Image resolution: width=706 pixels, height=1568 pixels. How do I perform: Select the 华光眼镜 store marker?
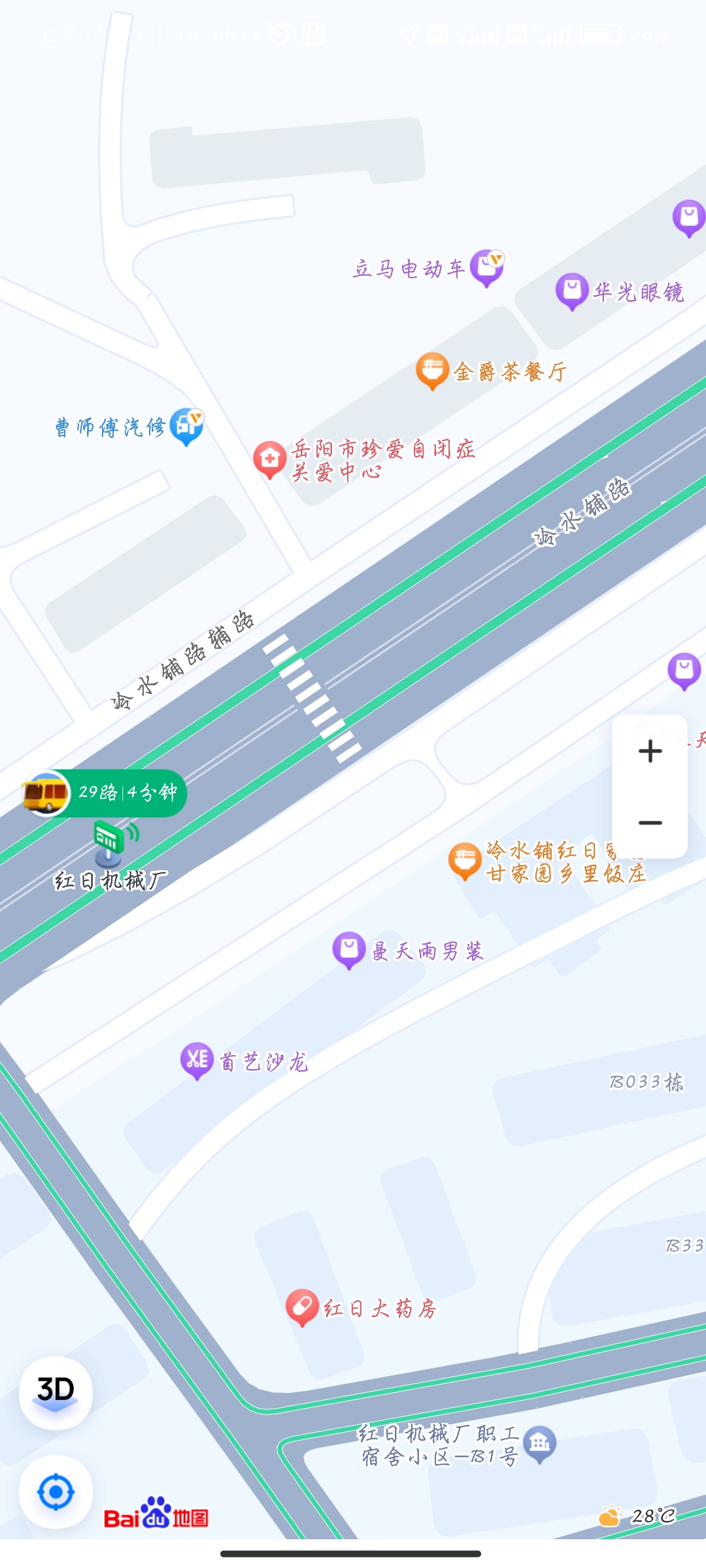(572, 291)
